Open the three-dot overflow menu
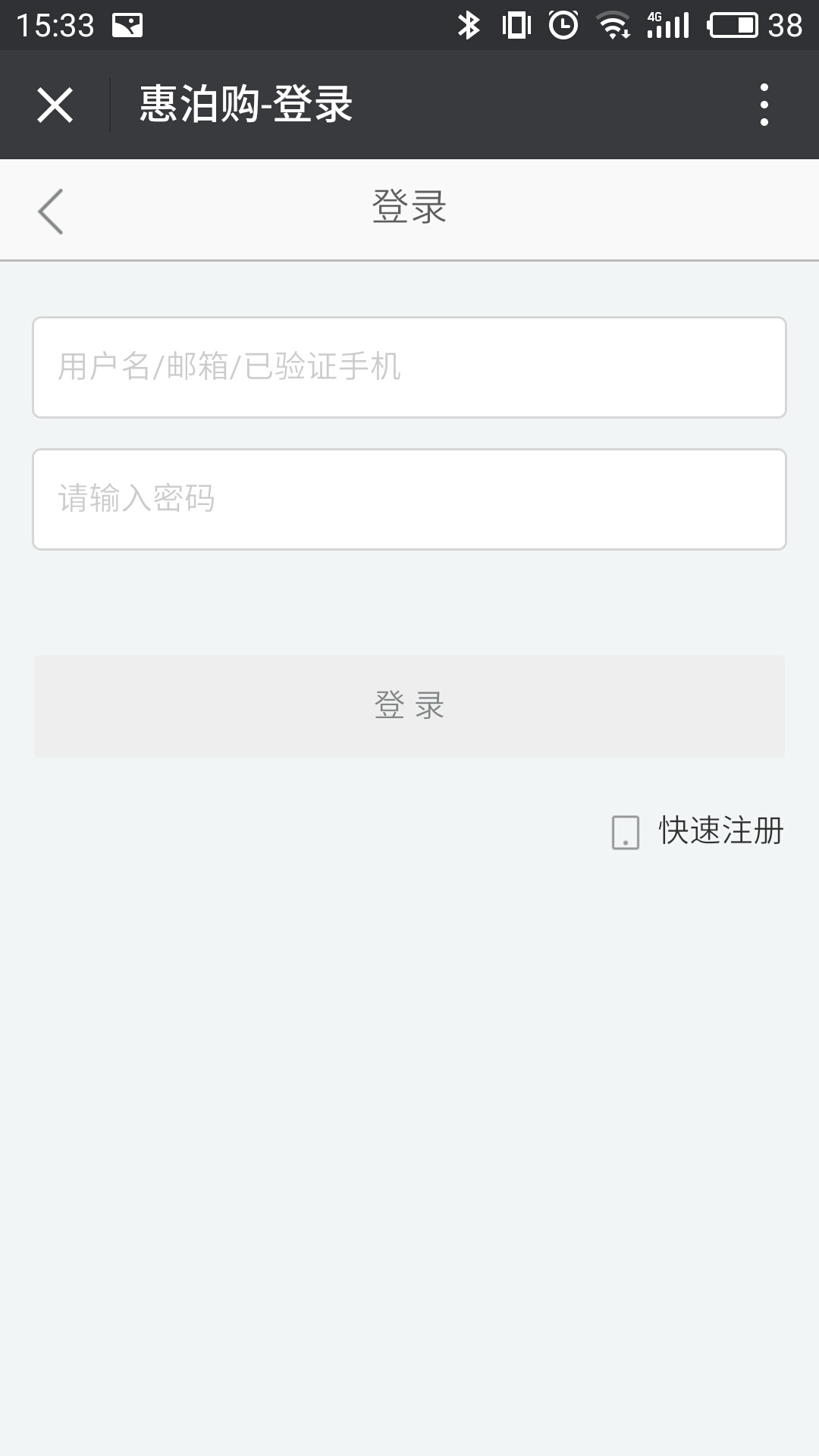Viewport: 819px width, 1456px height. [x=764, y=105]
